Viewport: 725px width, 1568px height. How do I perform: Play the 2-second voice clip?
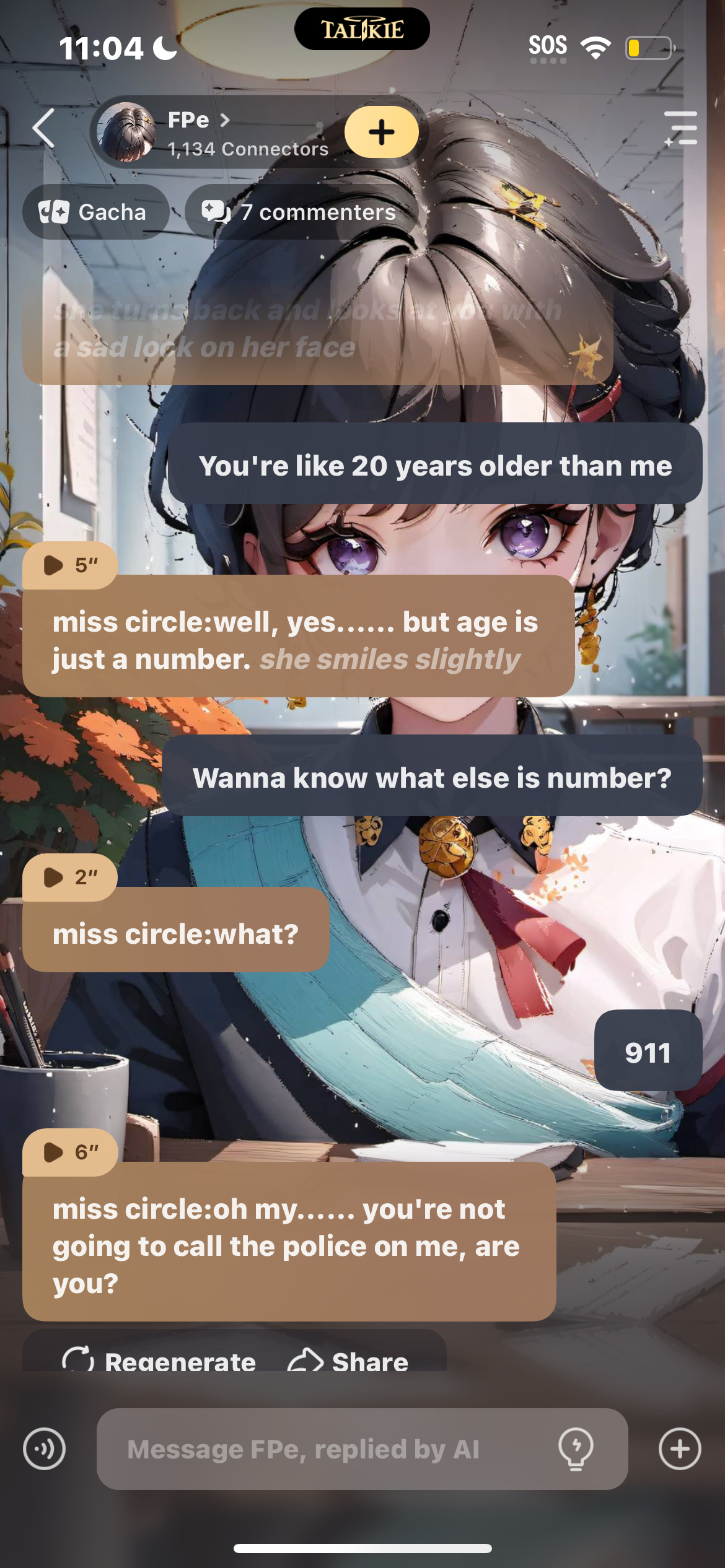pyautogui.click(x=70, y=877)
